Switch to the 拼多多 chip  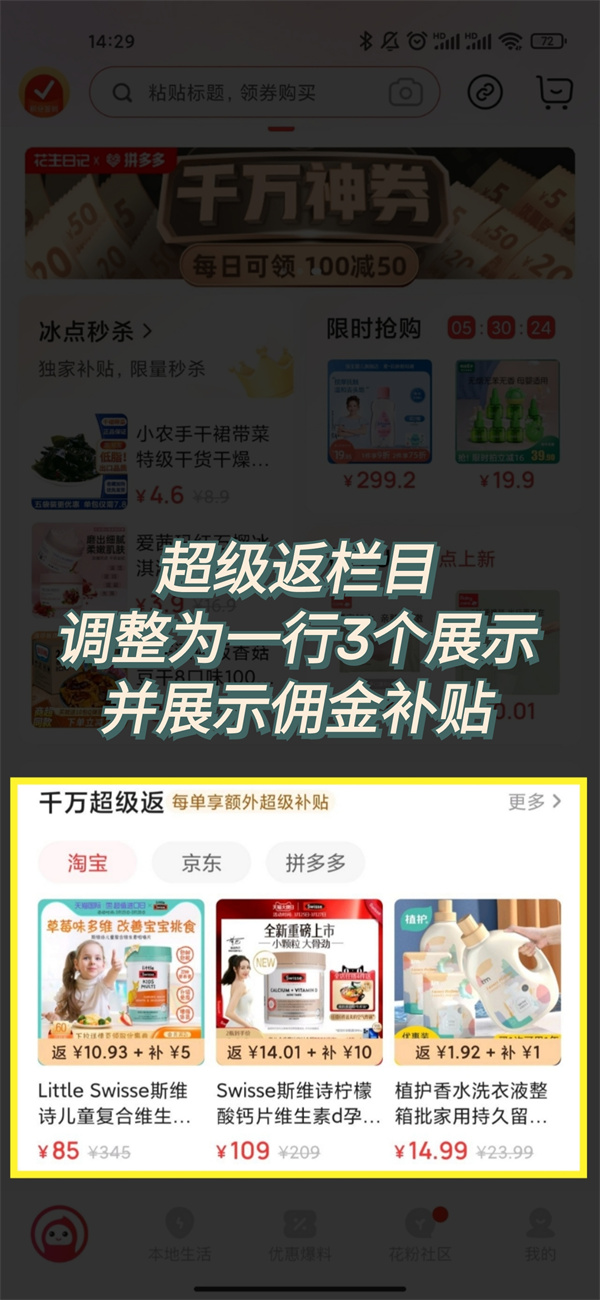click(x=315, y=863)
